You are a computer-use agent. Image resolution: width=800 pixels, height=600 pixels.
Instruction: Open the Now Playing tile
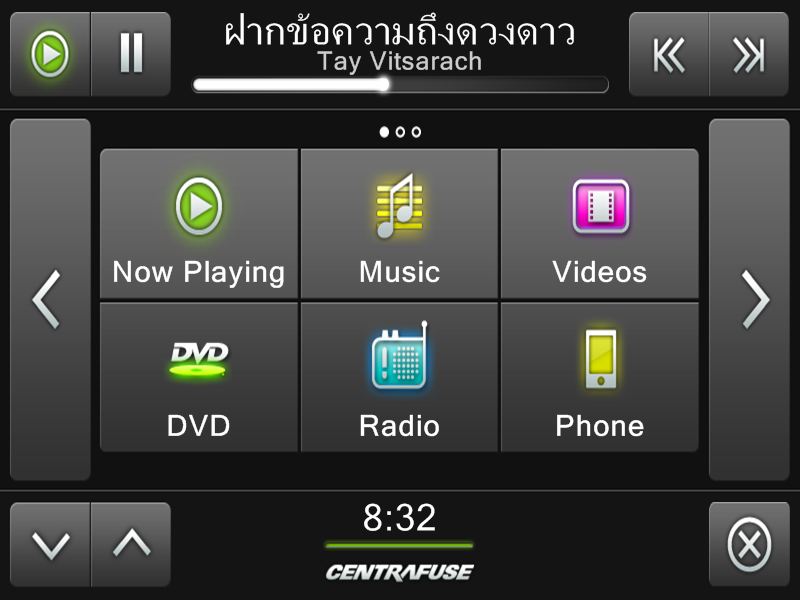[199, 224]
